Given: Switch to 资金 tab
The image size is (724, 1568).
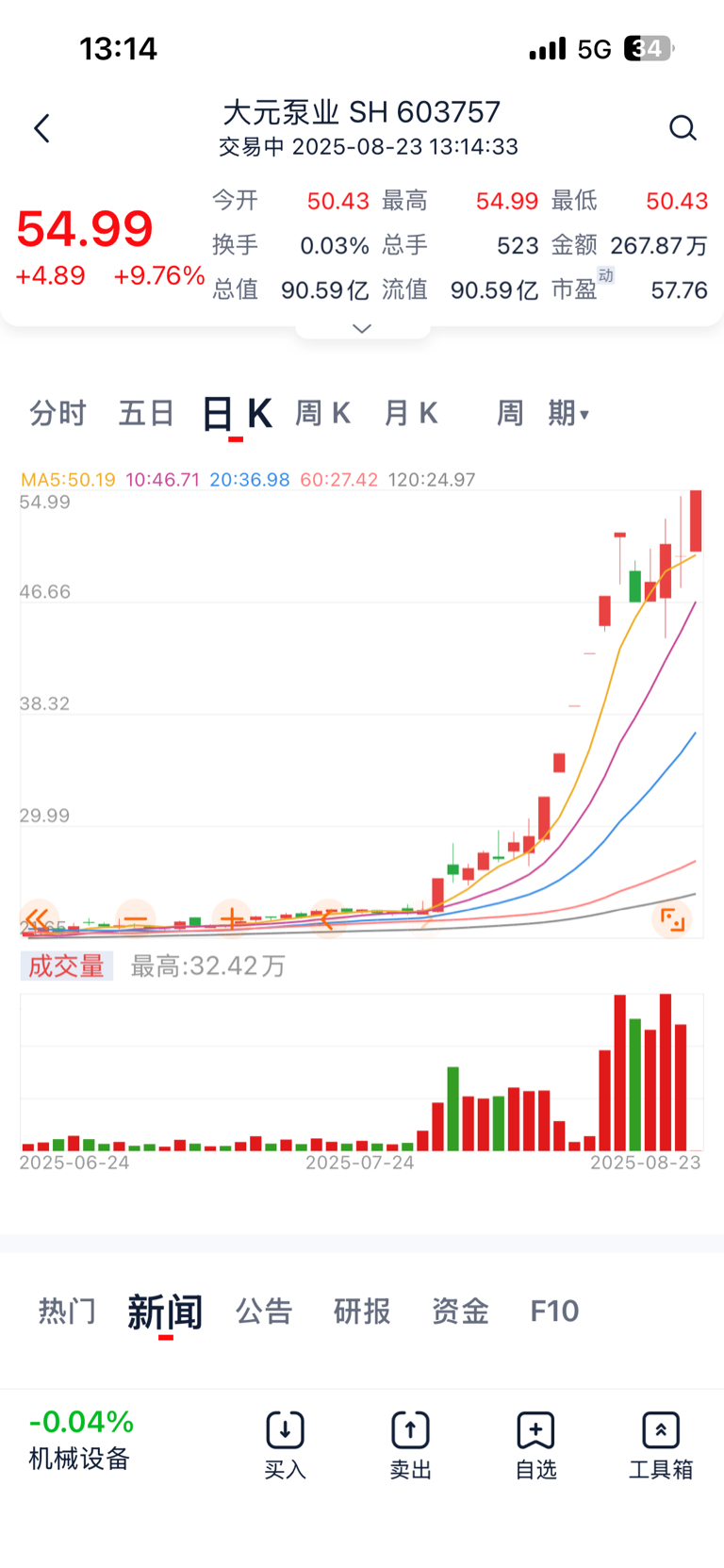Looking at the screenshot, I should point(460,1311).
